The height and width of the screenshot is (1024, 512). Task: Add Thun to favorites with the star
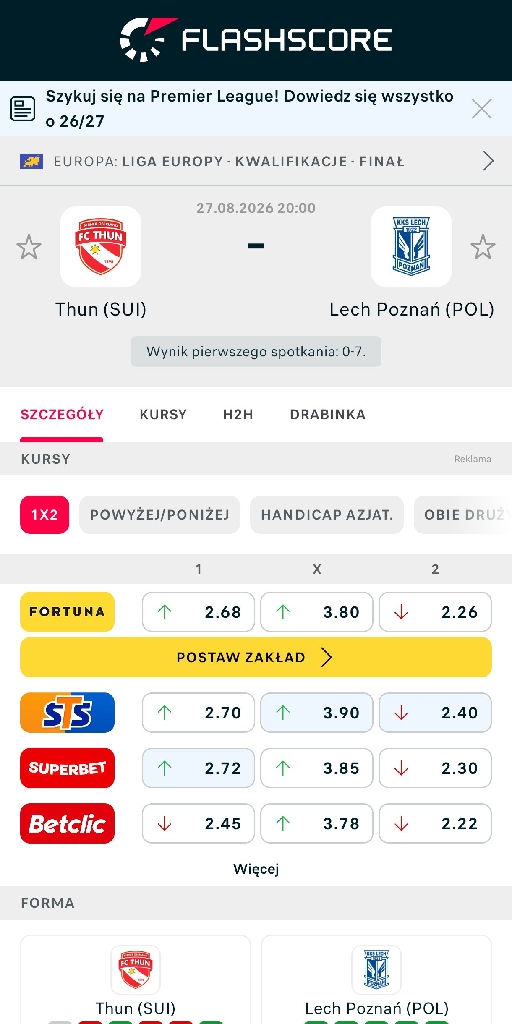[29, 248]
